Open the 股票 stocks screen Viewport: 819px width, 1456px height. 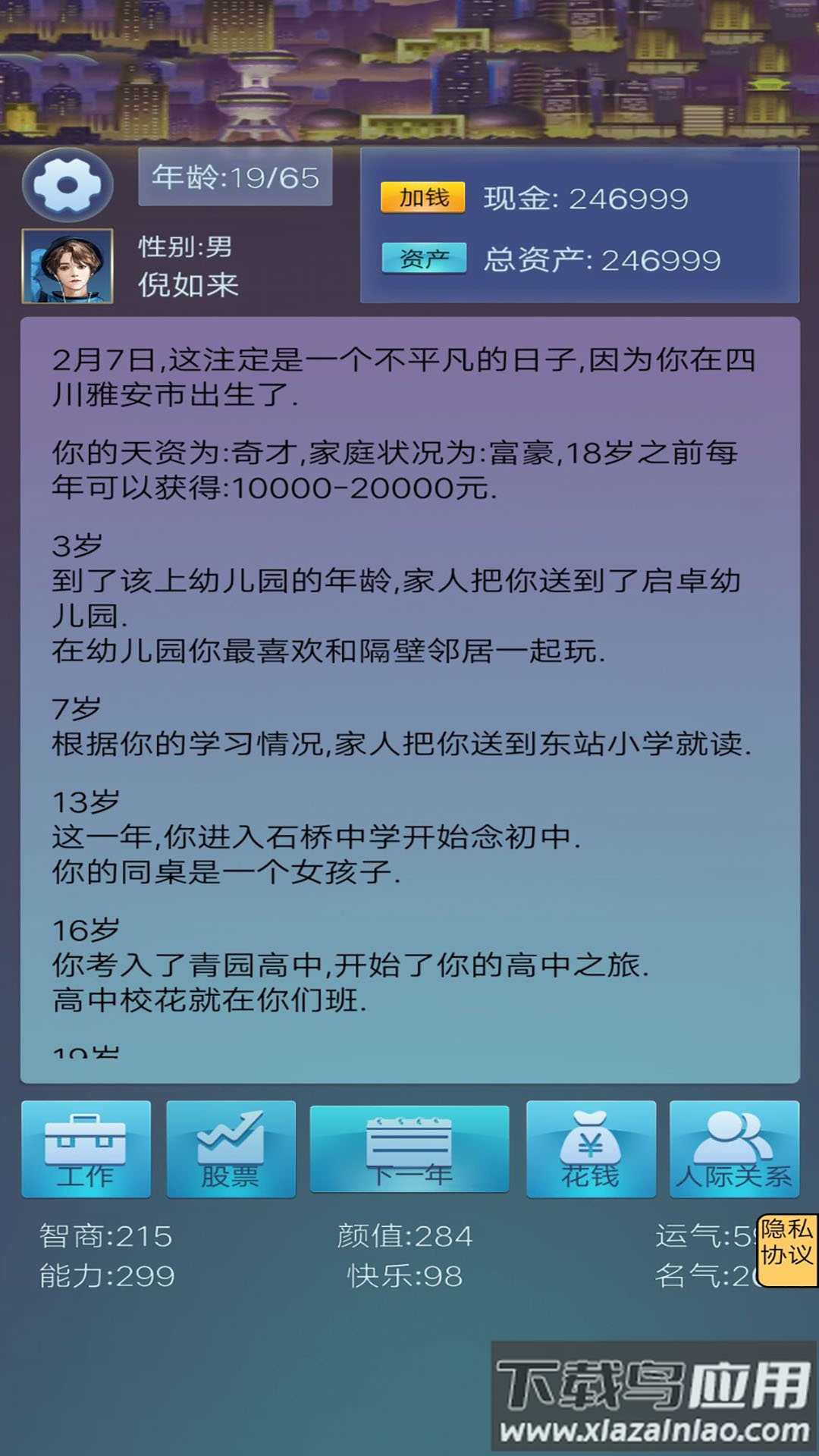pos(231,1149)
